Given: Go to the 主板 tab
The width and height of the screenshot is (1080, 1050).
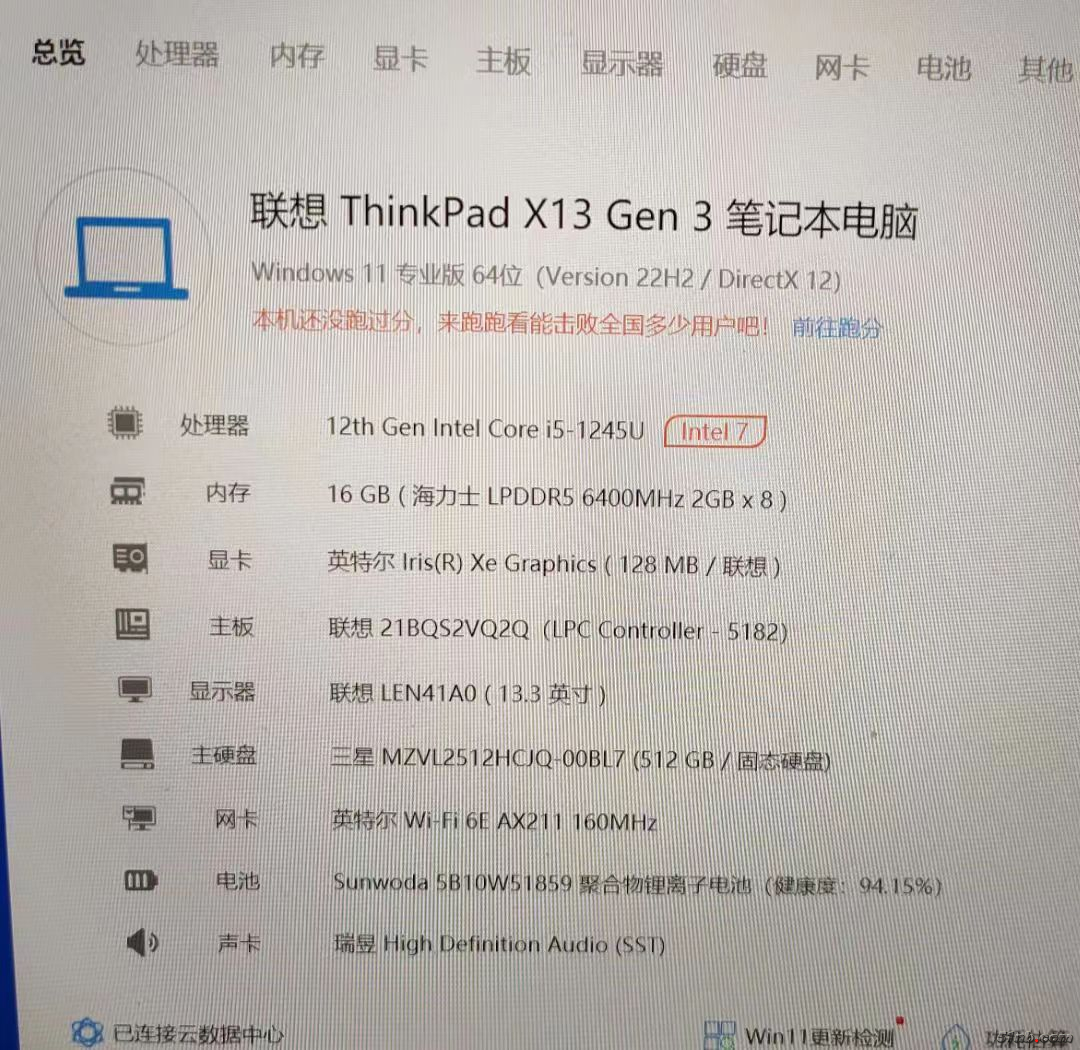Looking at the screenshot, I should click(x=503, y=60).
